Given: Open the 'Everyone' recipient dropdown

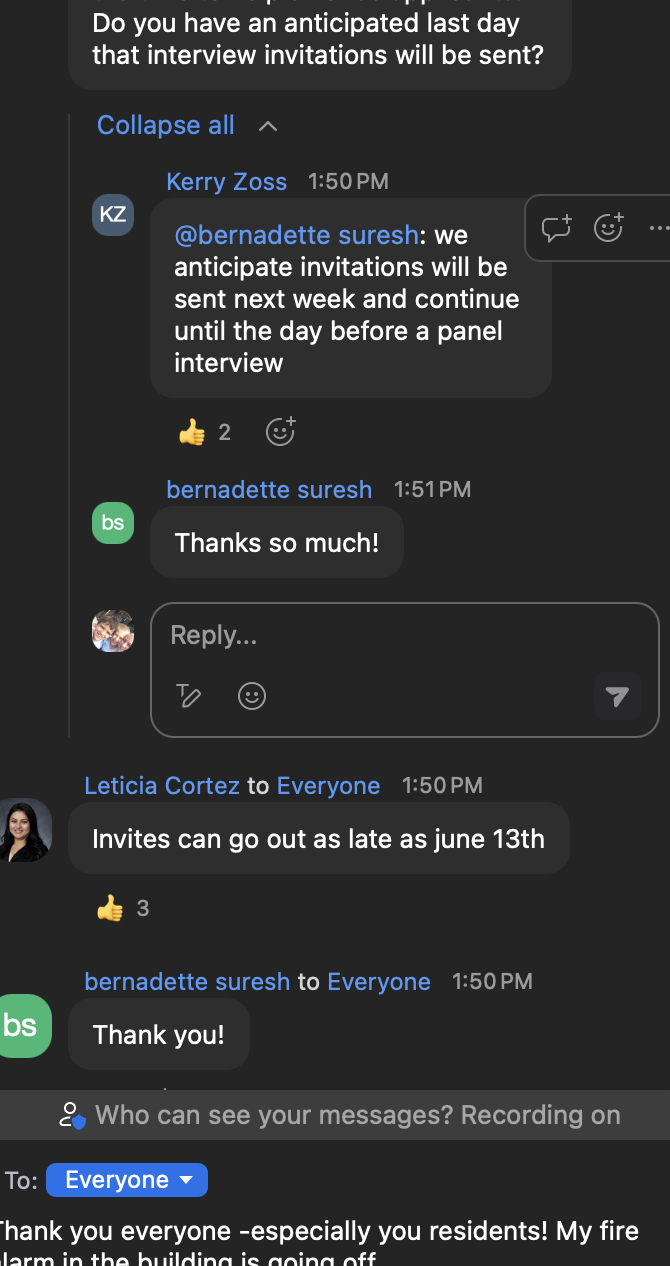Looking at the screenshot, I should coord(127,1180).
